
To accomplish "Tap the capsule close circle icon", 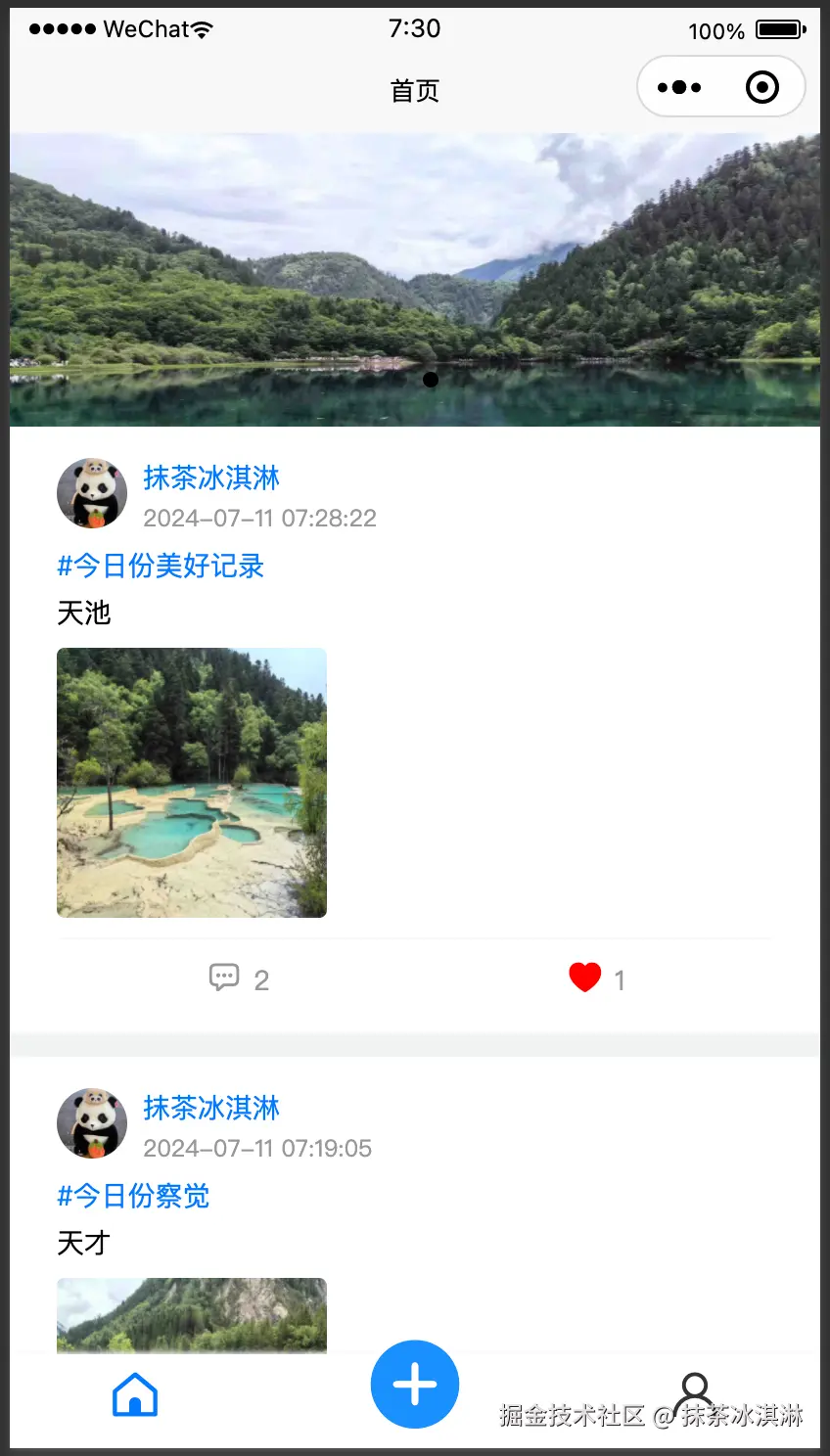I will click(x=761, y=86).
